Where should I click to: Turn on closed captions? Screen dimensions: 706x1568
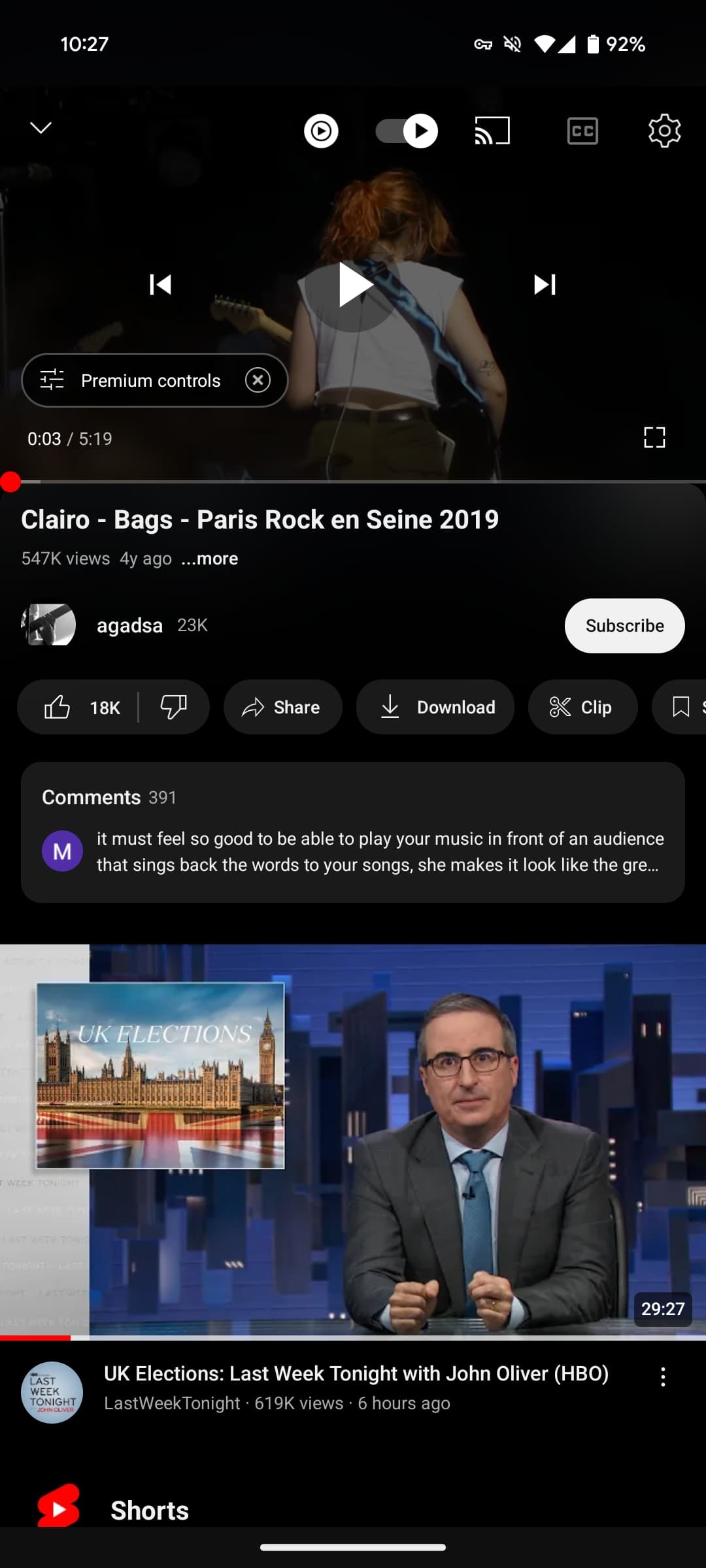[x=582, y=131]
